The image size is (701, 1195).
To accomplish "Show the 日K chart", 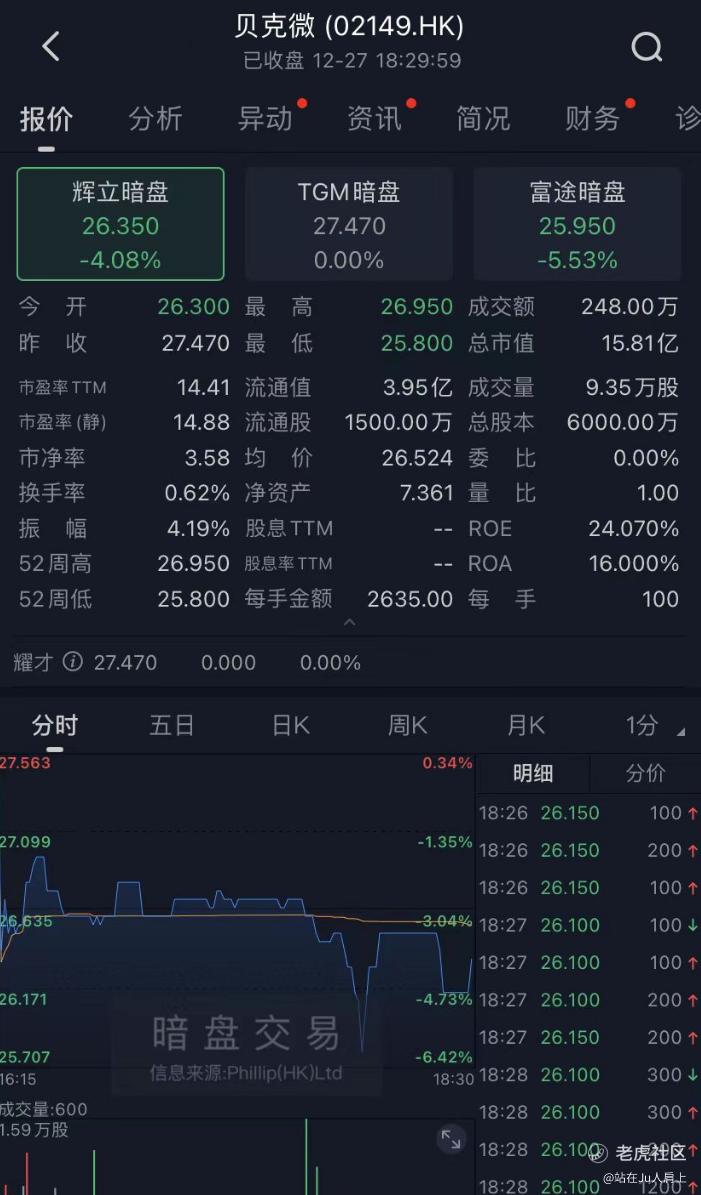I will coord(290,725).
